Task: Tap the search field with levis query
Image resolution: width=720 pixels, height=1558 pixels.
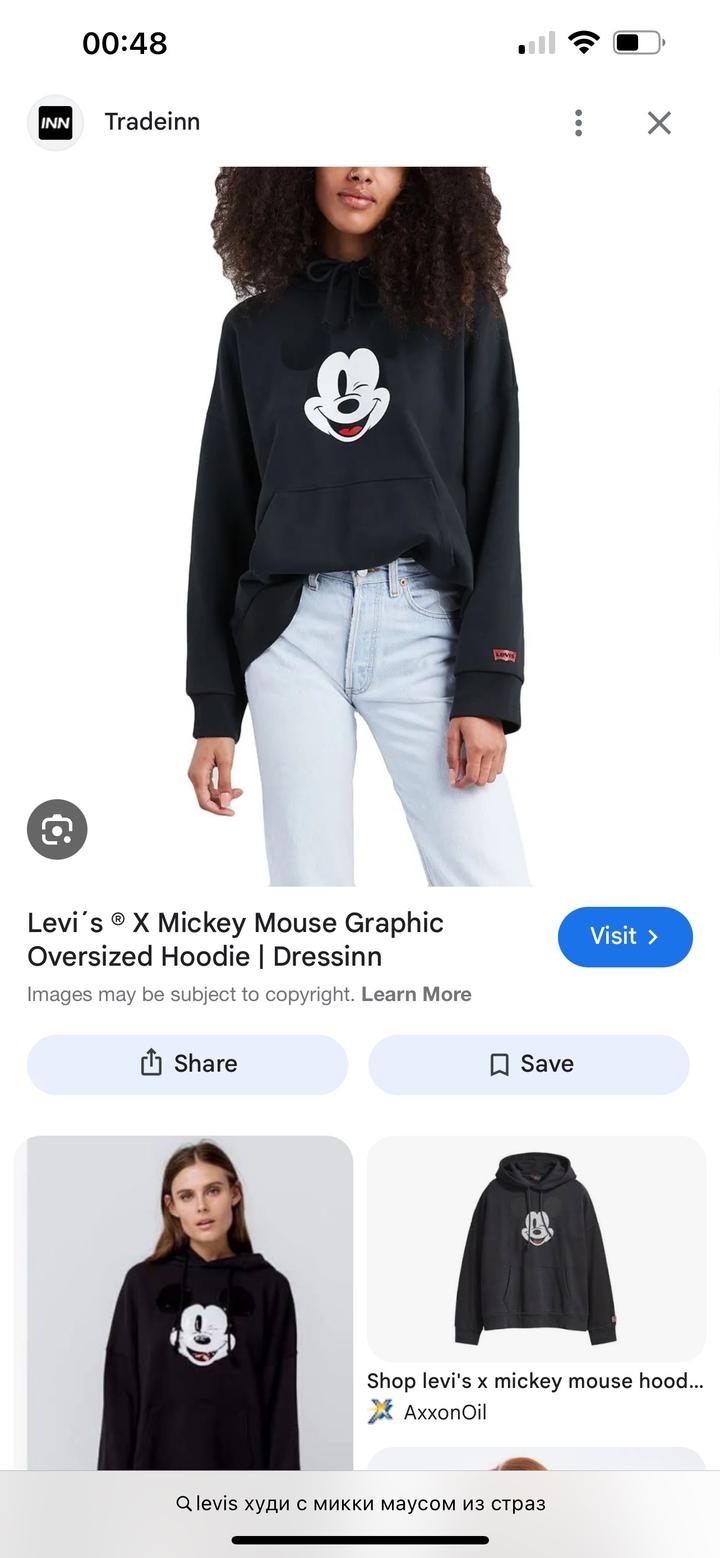Action: (360, 1503)
